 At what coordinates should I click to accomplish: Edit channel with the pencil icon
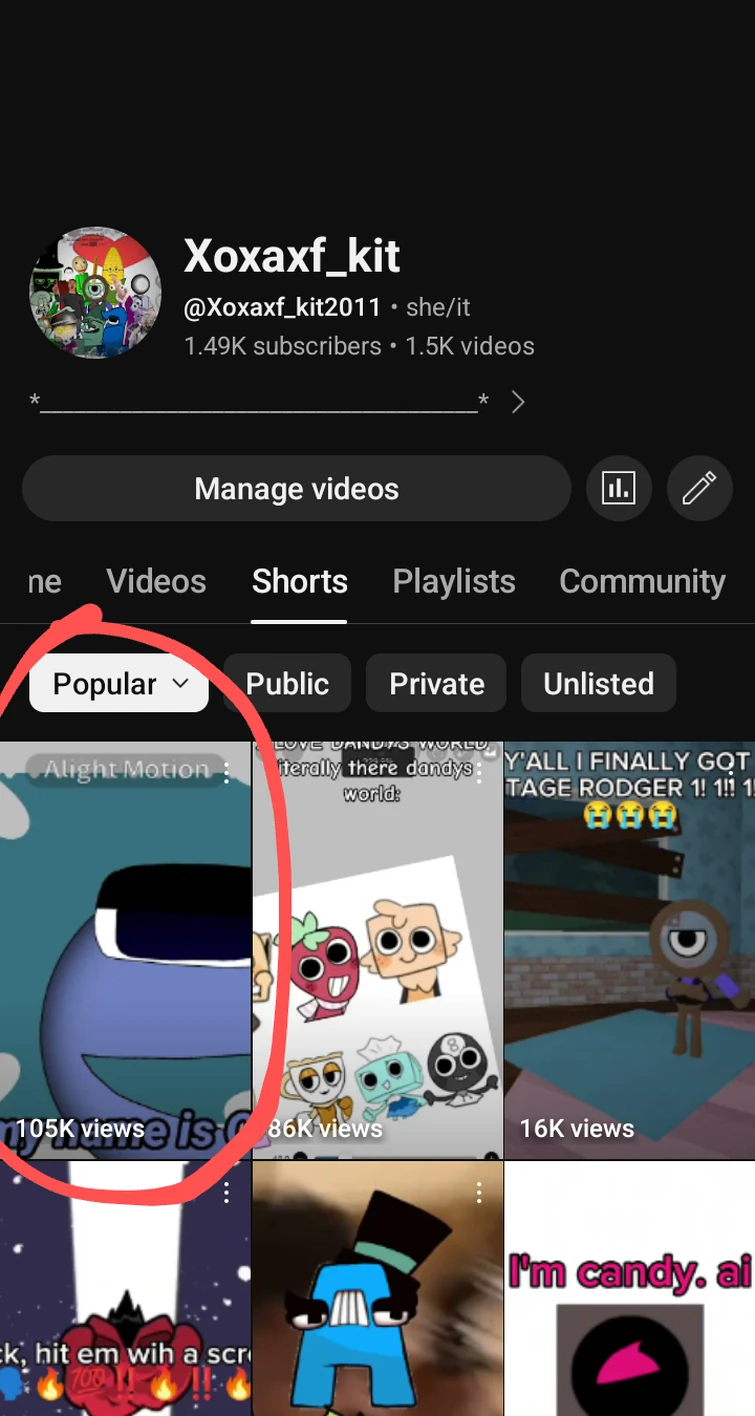(699, 489)
